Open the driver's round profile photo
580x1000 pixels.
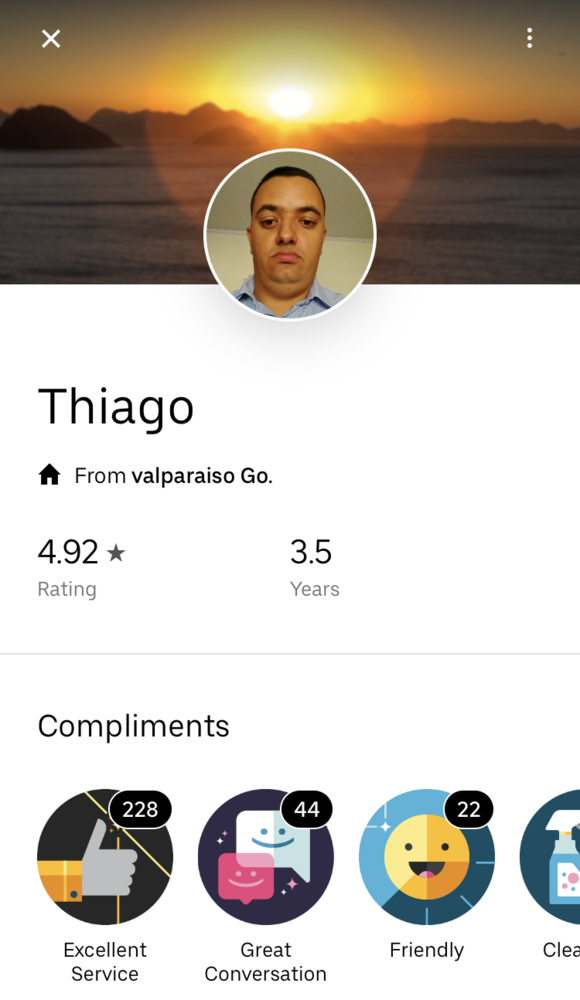290,235
